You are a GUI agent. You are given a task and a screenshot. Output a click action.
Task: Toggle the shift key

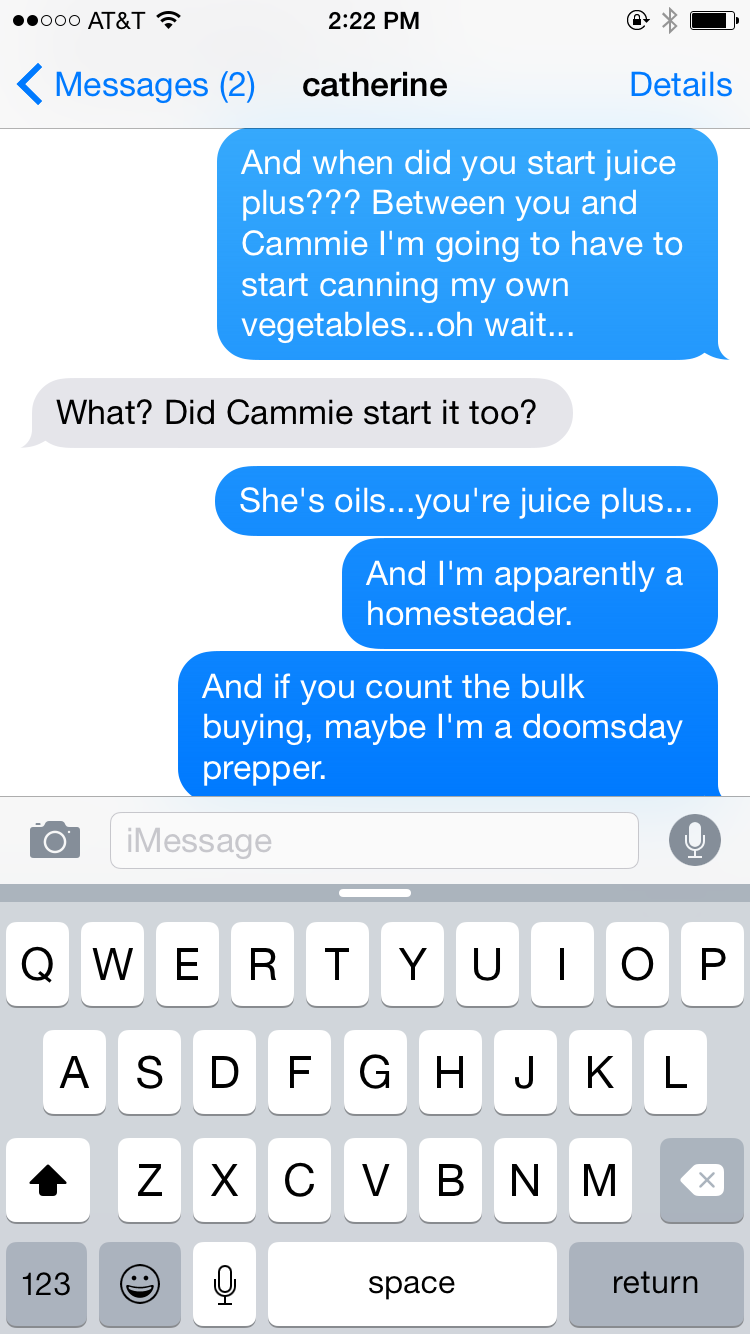47,1180
